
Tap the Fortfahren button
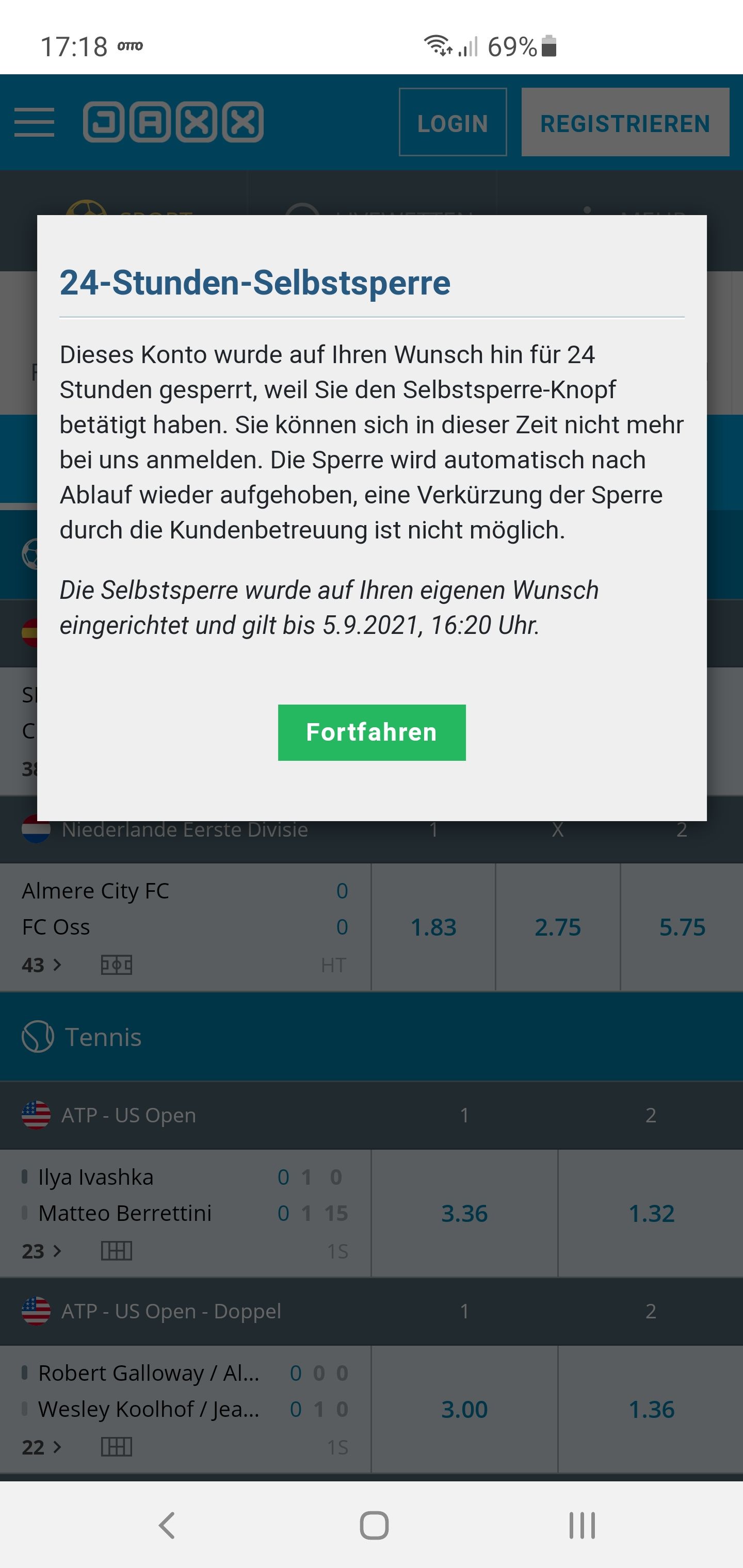pos(372,732)
